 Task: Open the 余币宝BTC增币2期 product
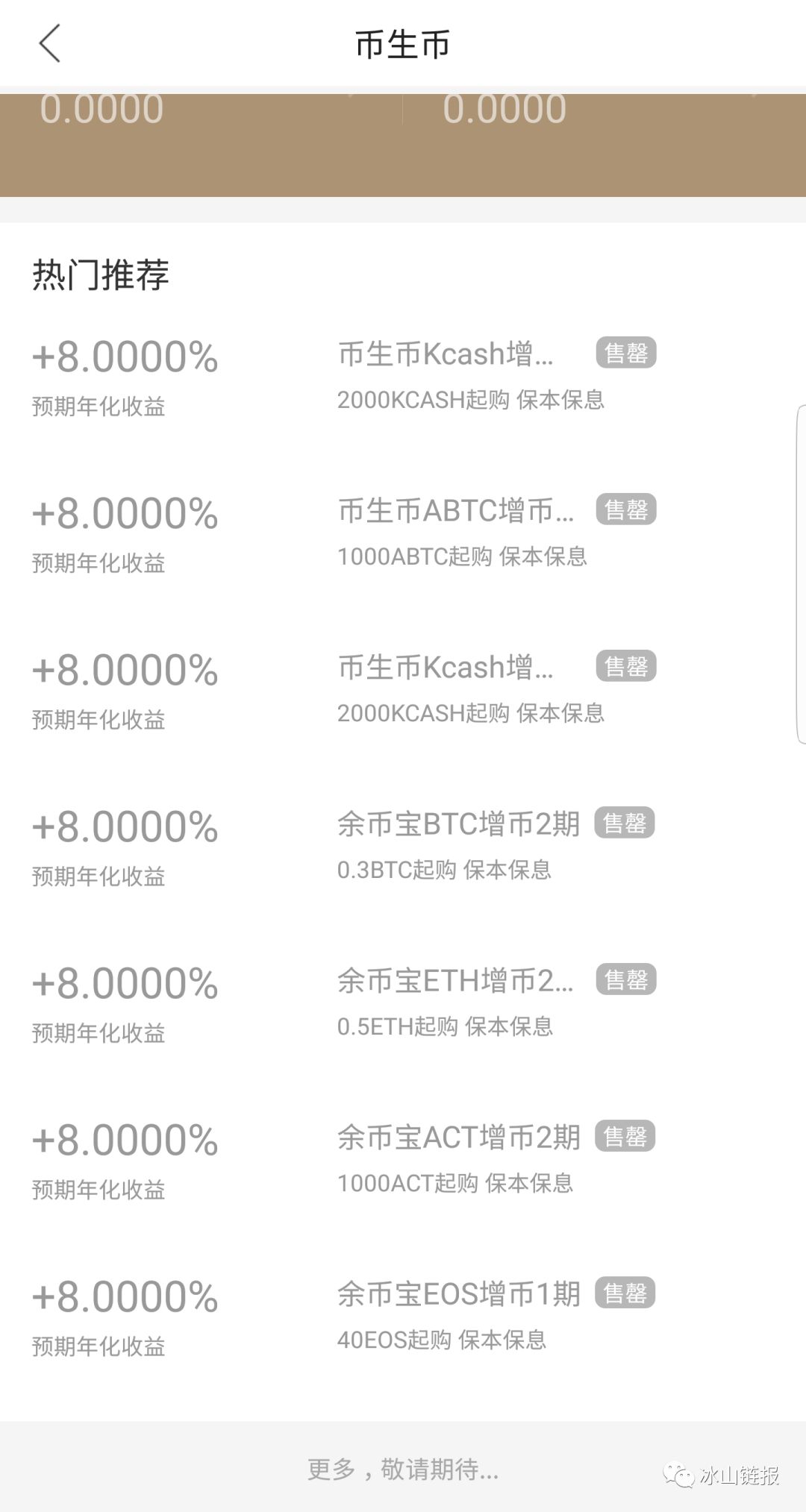coord(458,825)
